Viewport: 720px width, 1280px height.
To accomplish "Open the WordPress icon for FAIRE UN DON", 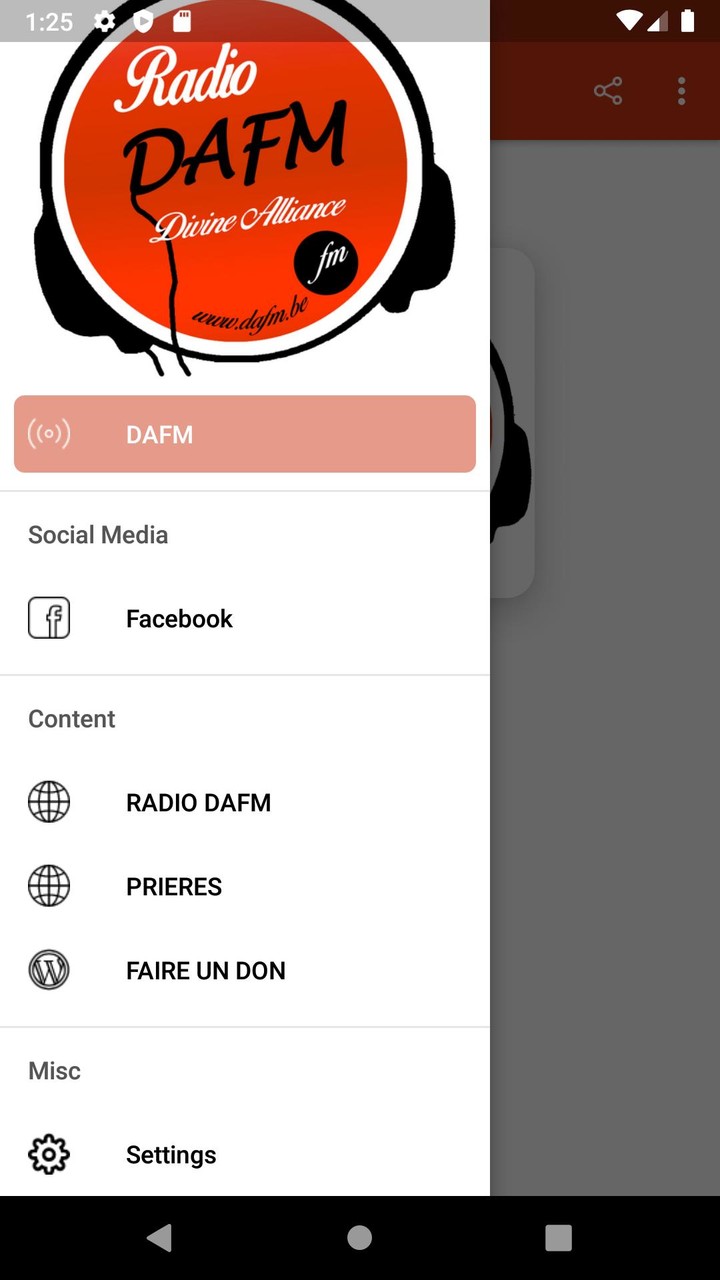I will pos(49,970).
